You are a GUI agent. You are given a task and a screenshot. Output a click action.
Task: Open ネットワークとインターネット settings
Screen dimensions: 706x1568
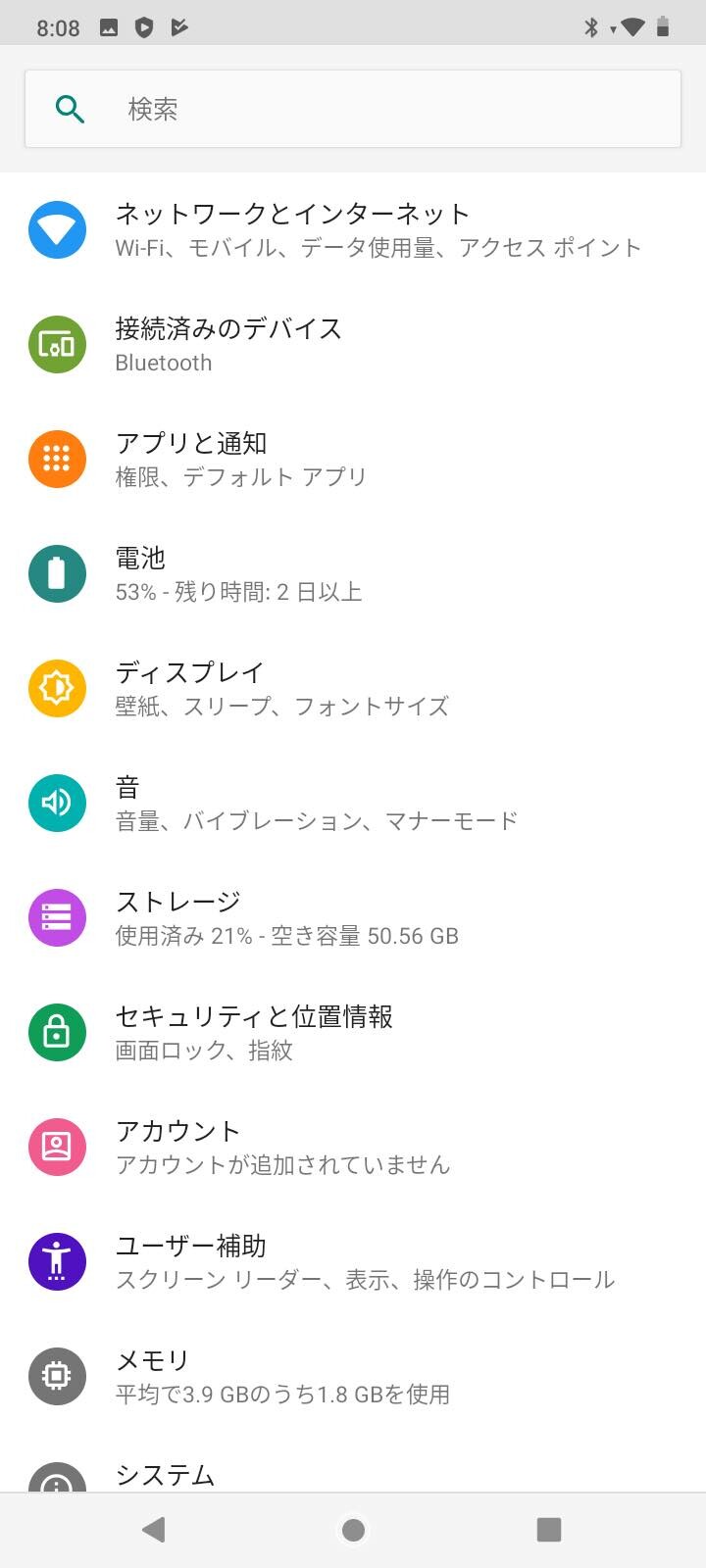pos(353,230)
